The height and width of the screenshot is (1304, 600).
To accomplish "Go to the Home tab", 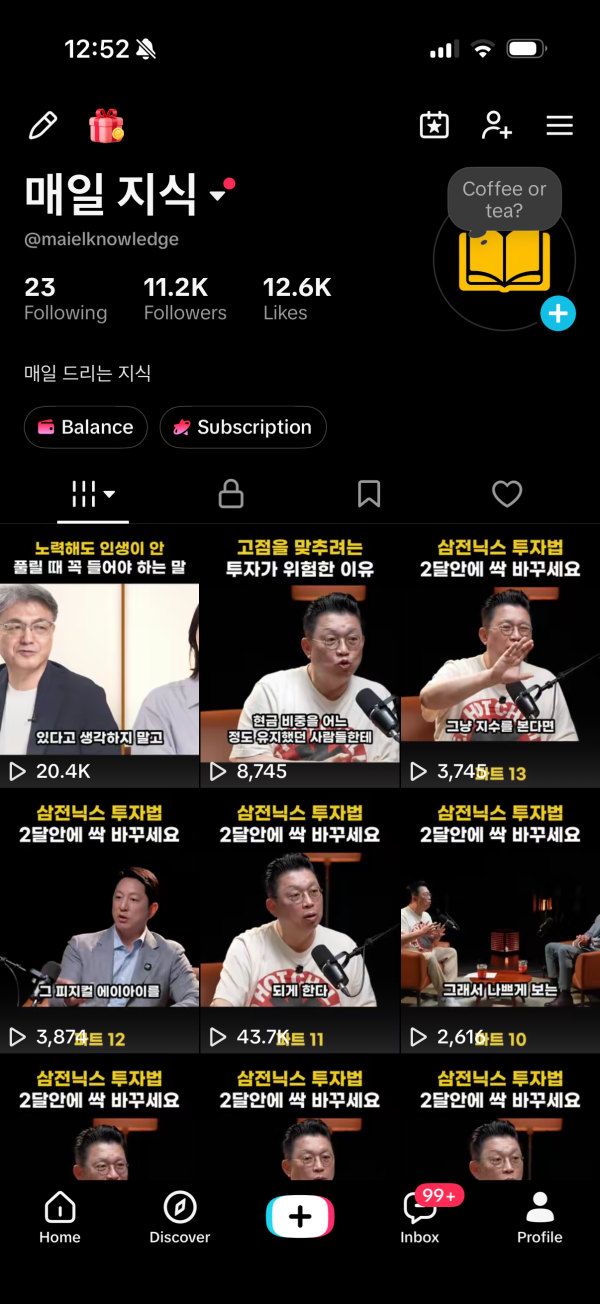I will tap(60, 1218).
